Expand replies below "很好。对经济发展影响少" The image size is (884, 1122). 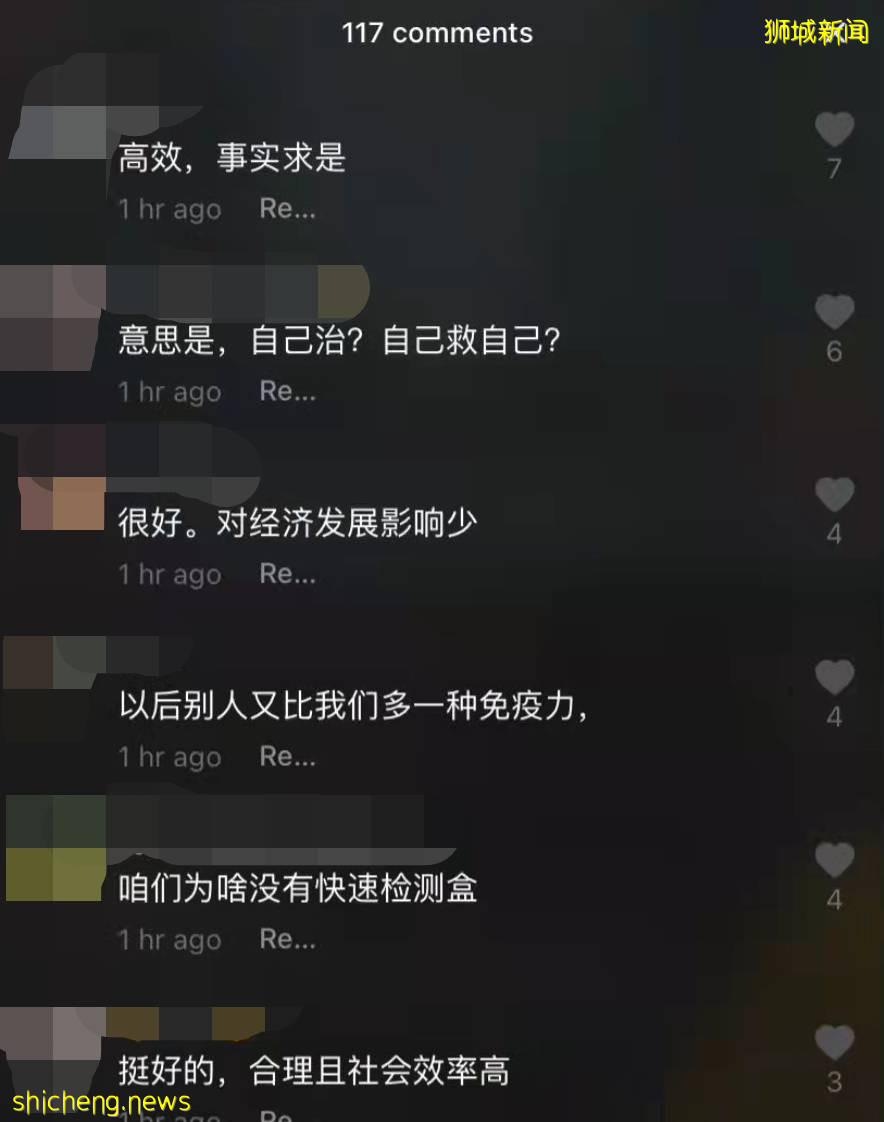(287, 574)
